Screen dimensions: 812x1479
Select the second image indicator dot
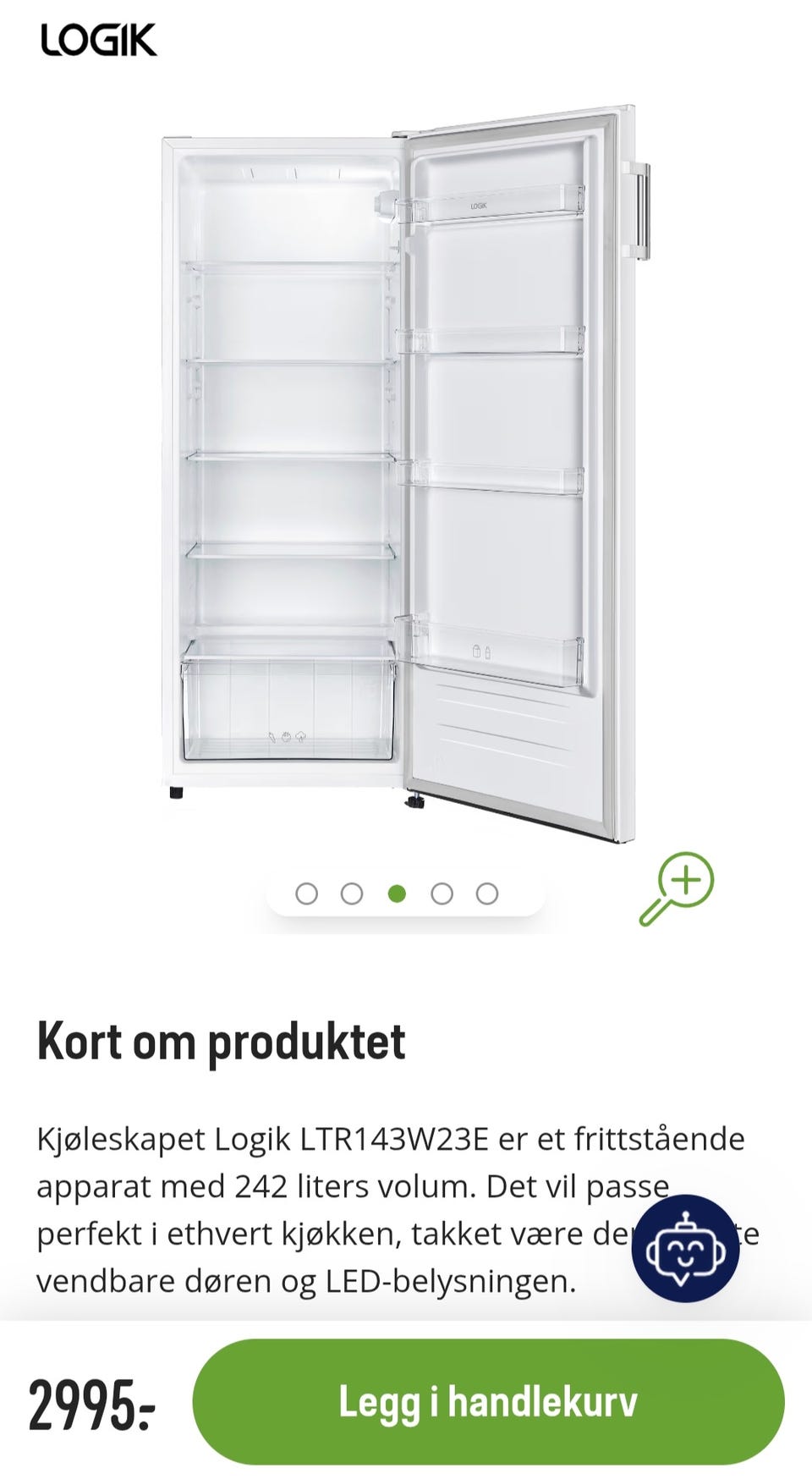point(352,893)
